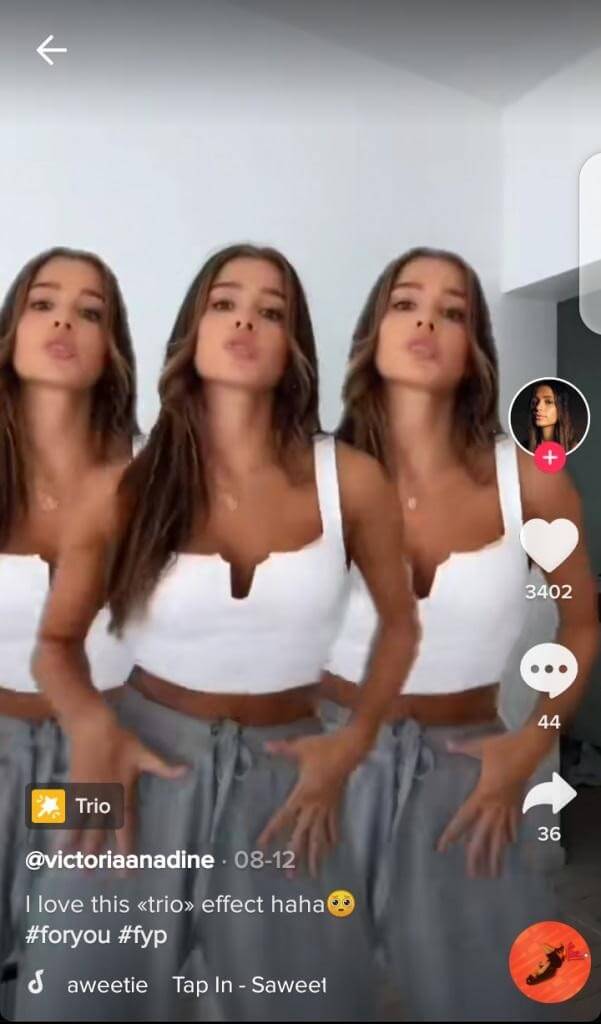This screenshot has height=1024, width=601.
Task: Open the spinning sound disc
Action: [549, 961]
